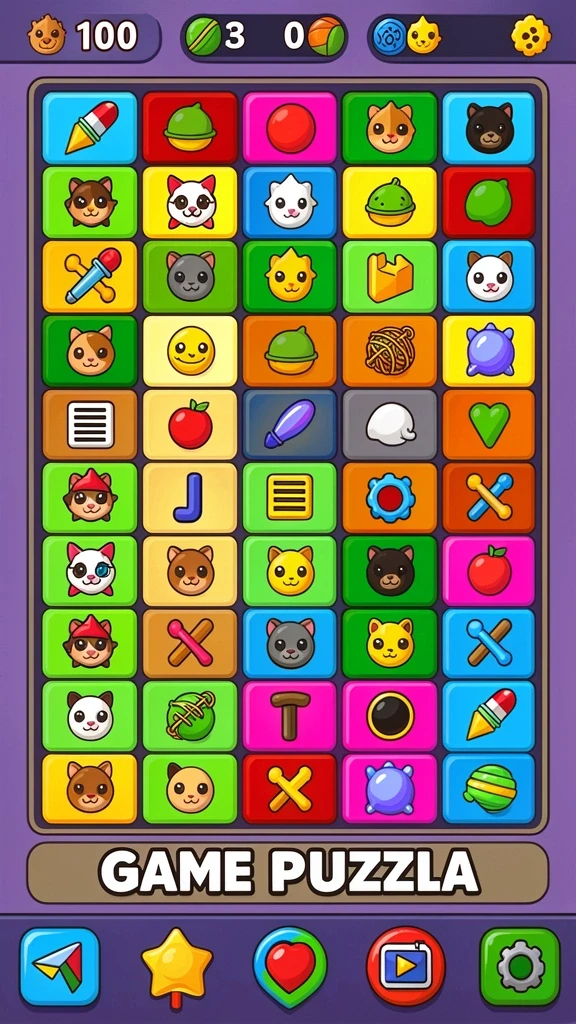This screenshot has height=1024, width=576.
Task: Tap the brown T-shaped hammer on pink tile
Action: (290, 716)
